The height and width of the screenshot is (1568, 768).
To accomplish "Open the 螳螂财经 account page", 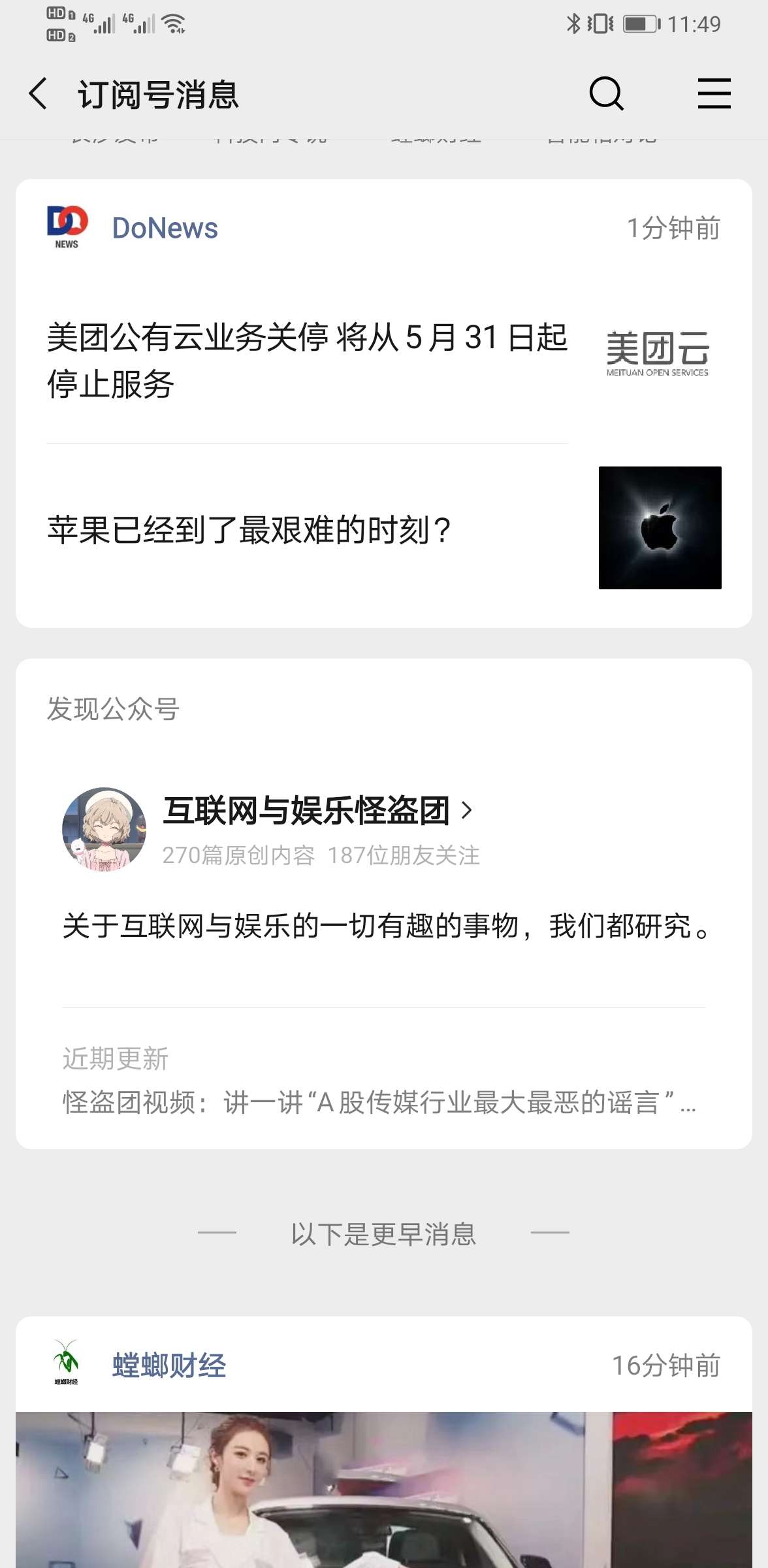I will (x=168, y=1365).
